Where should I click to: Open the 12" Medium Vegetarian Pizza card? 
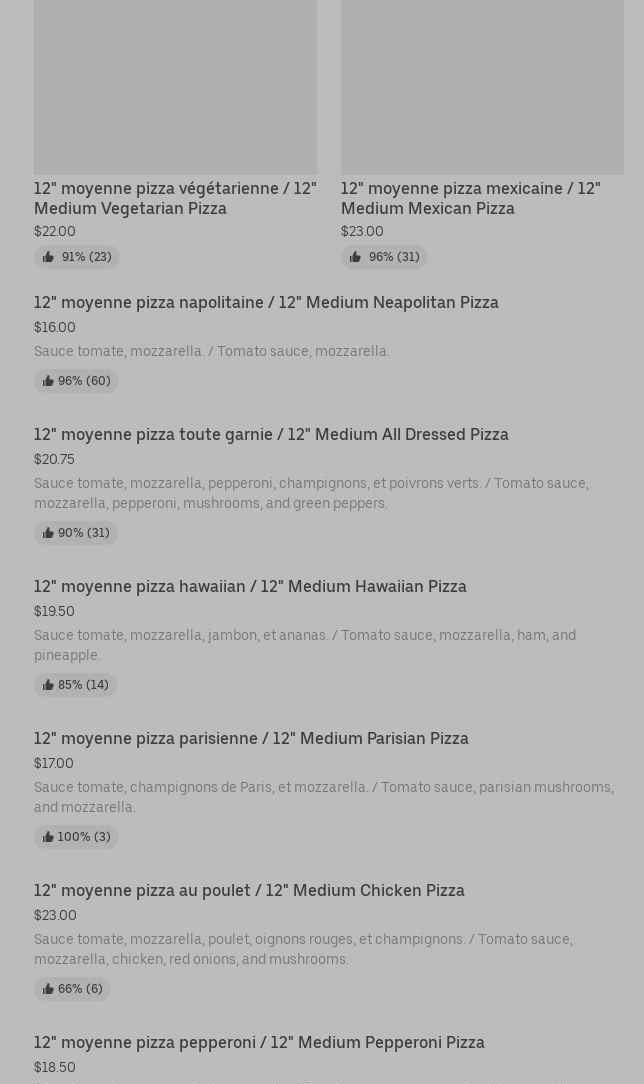click(x=175, y=198)
